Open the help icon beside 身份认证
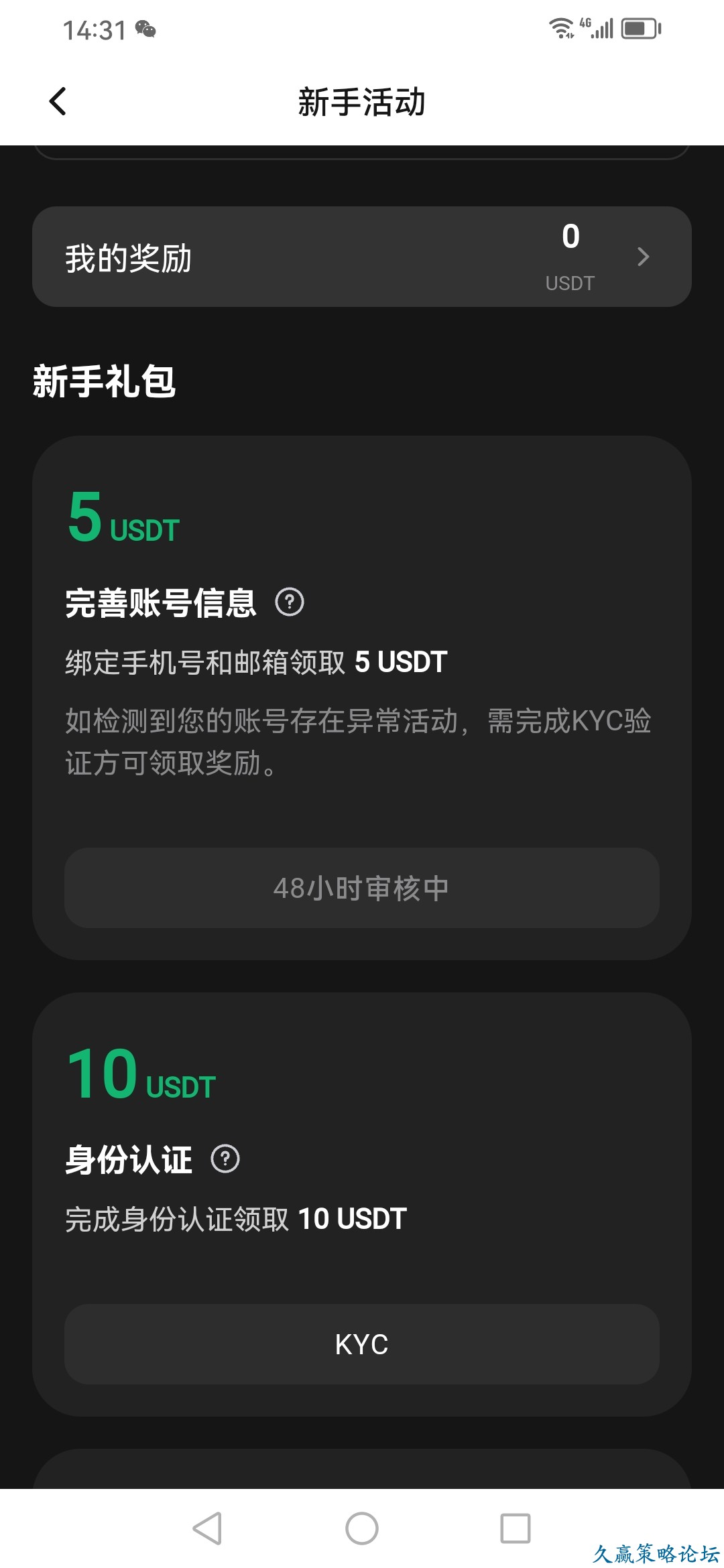Viewport: 724px width, 1568px height. point(225,1159)
